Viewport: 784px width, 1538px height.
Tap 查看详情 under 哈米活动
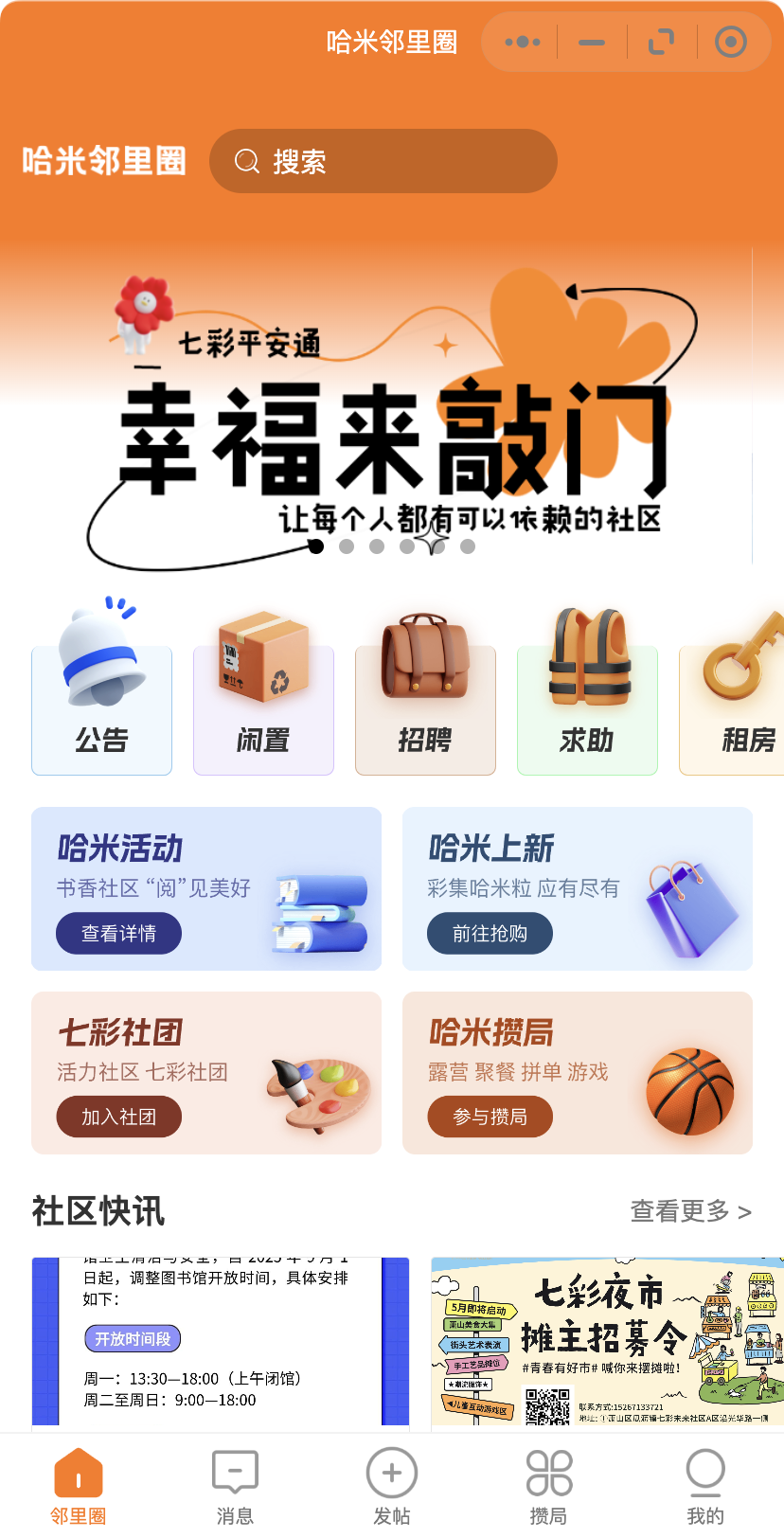tap(118, 934)
